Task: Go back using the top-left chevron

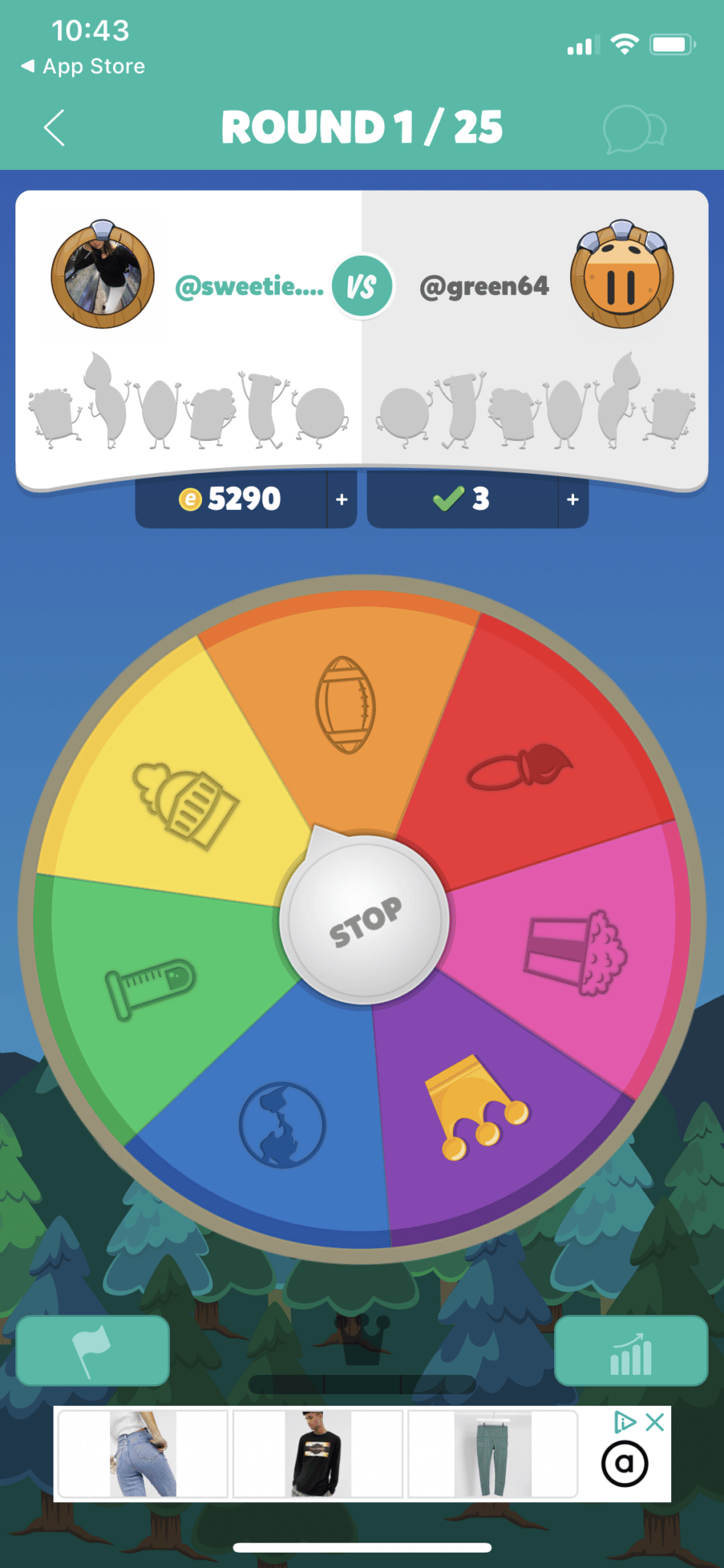Action: (54, 129)
